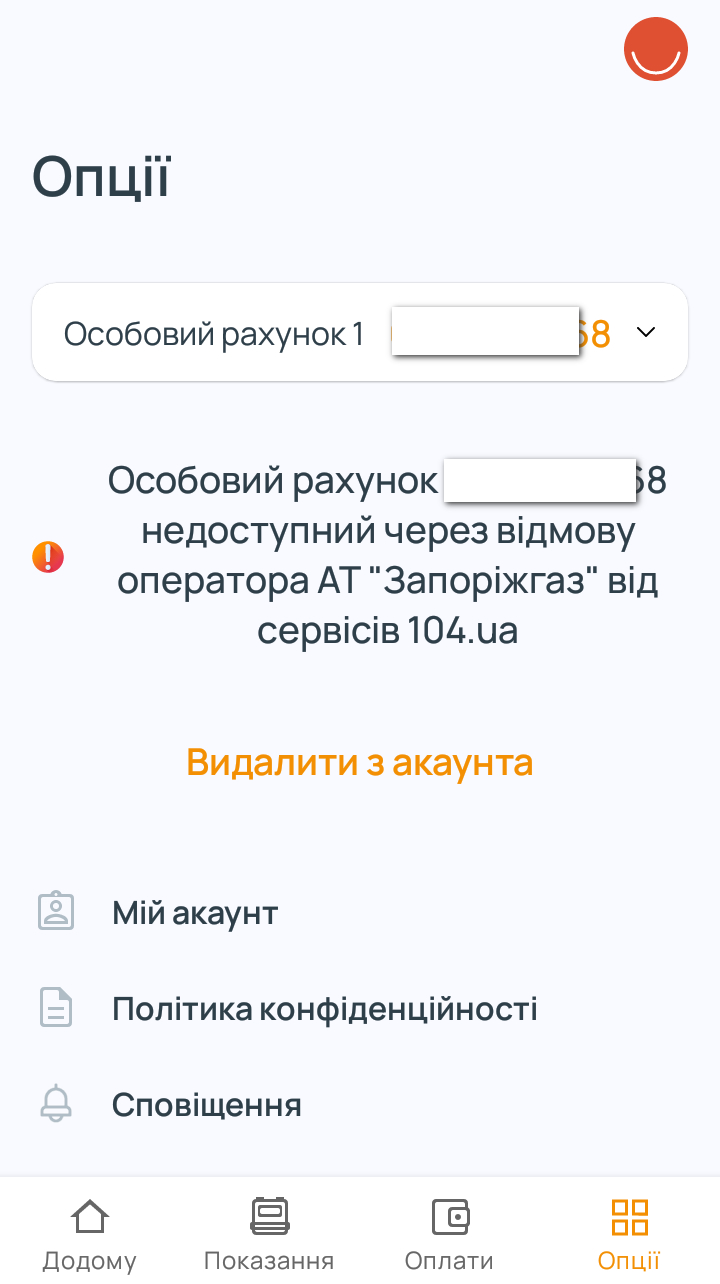Screen dimensions: 720x1284
Task: Expand the Особовий рахунок 1 dropdown
Action: (645, 333)
